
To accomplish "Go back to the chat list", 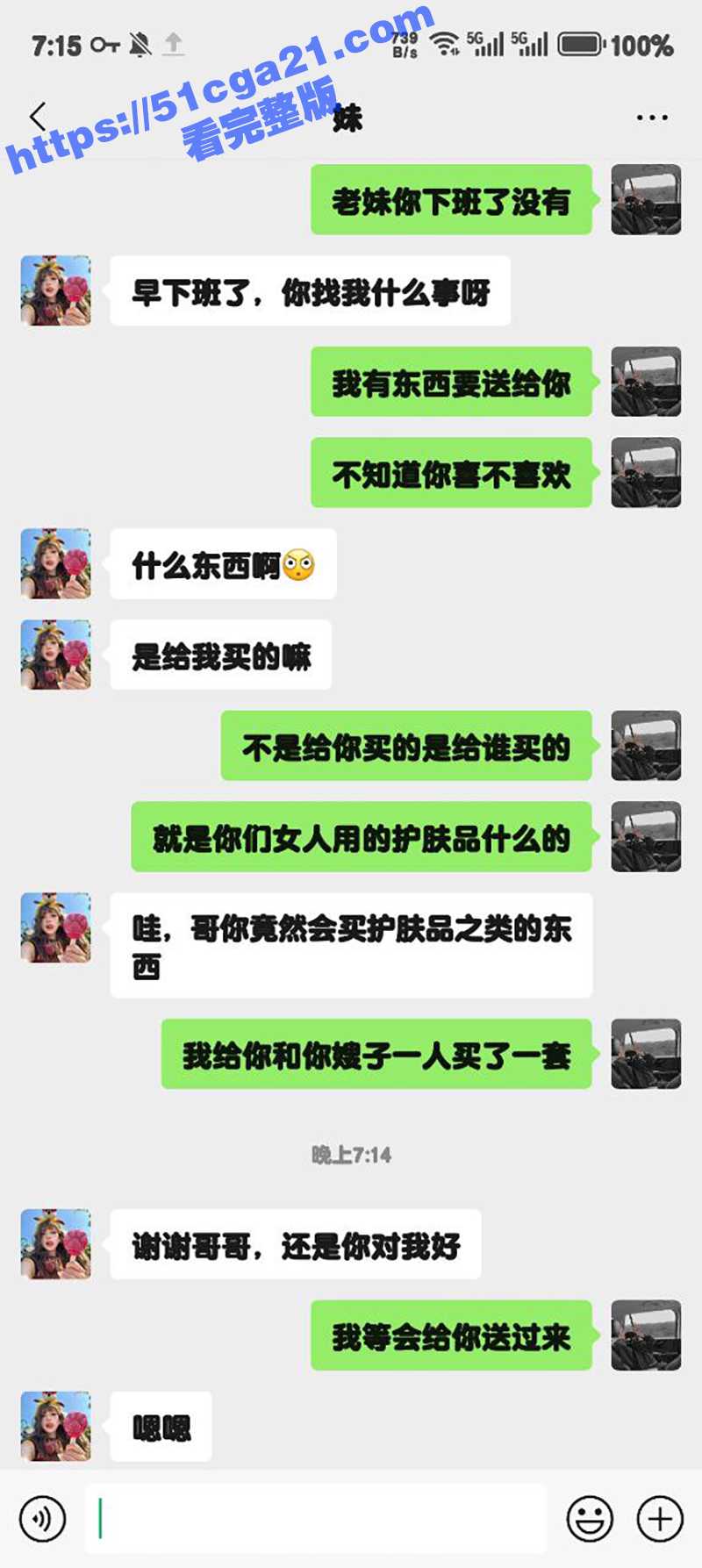I will pos(38,117).
